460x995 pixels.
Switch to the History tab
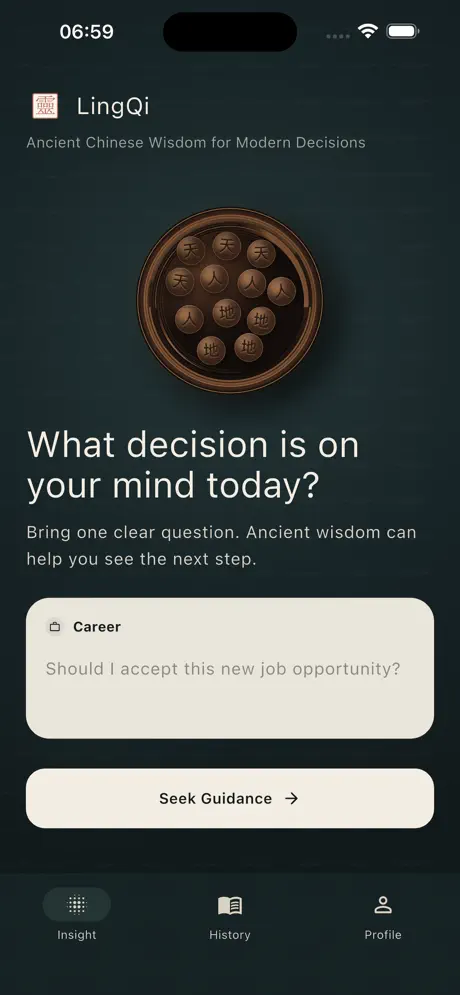[x=230, y=917]
